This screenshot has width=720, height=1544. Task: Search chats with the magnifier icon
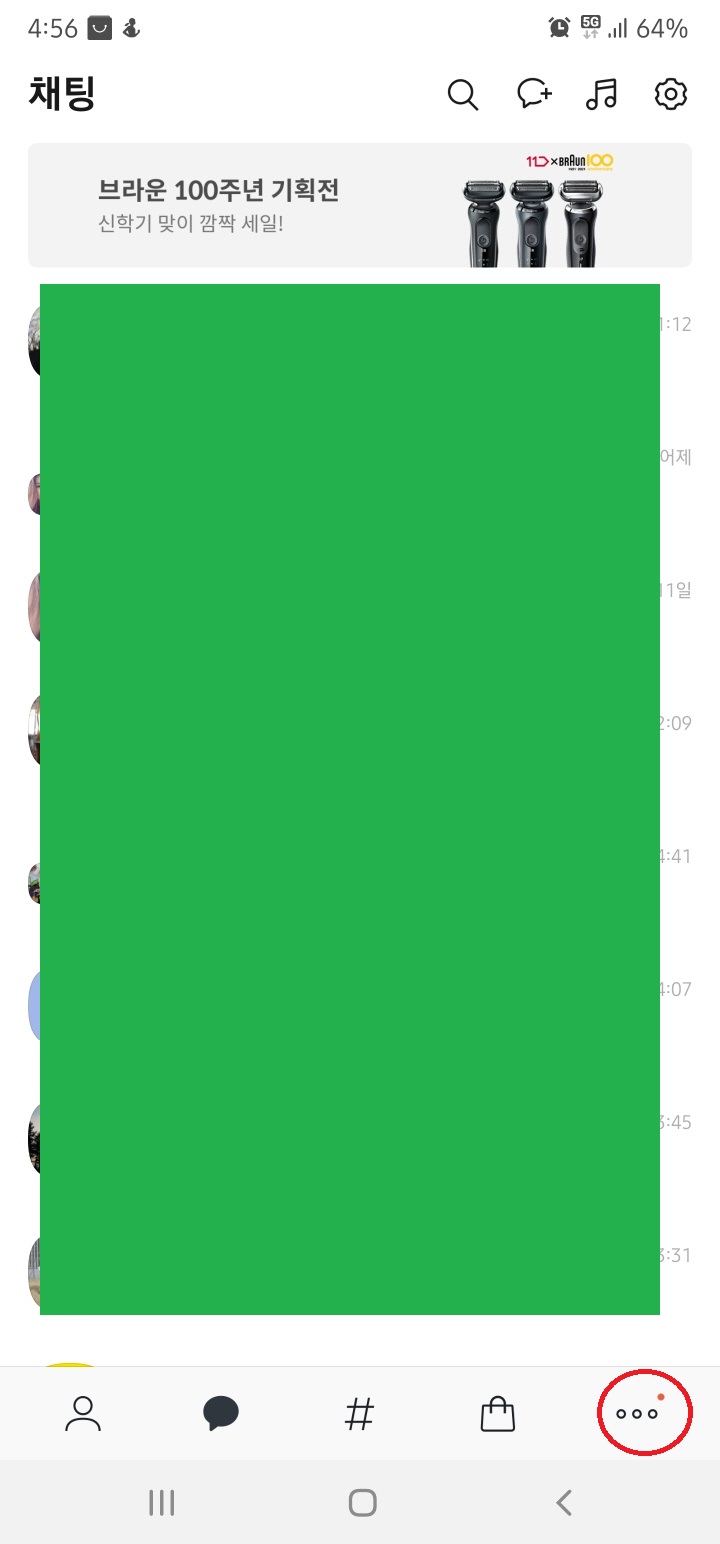462,95
